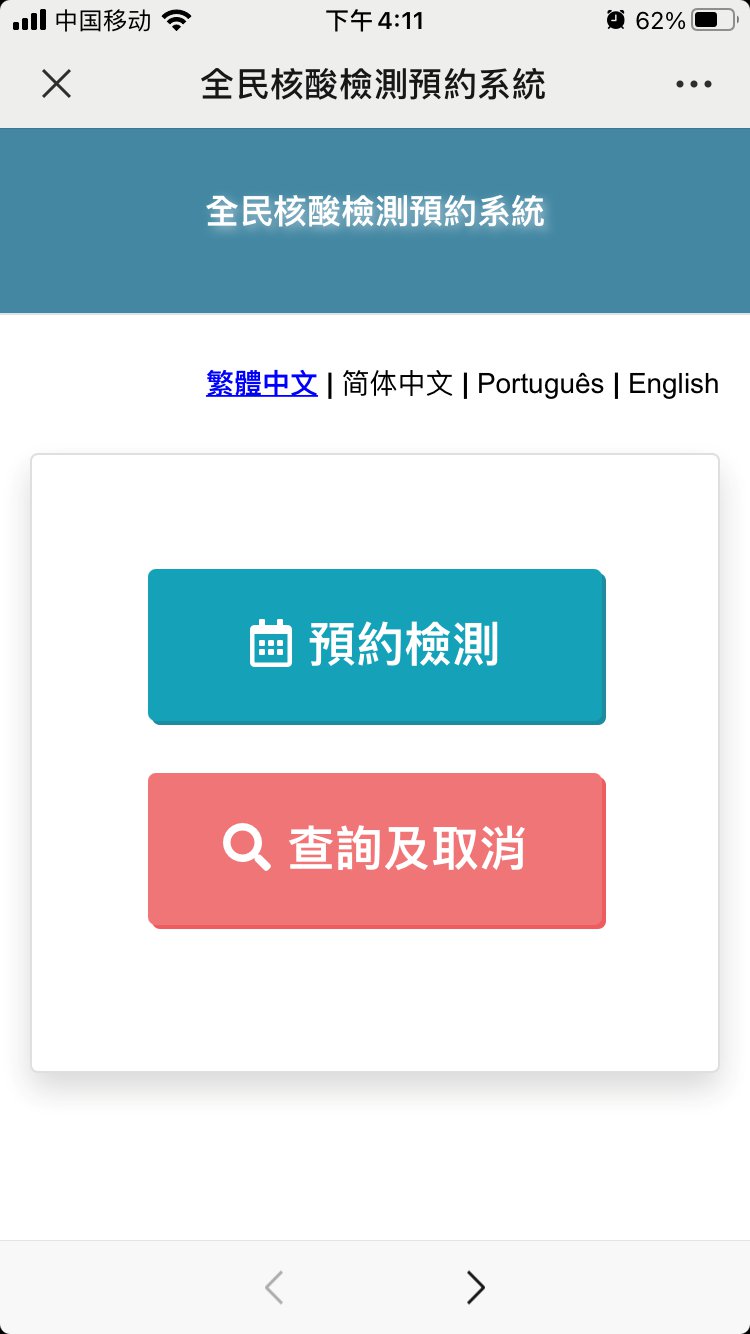Viewport: 750px width, 1334px height.
Task: Go back with the browser arrow
Action: pyautogui.click(x=274, y=1288)
